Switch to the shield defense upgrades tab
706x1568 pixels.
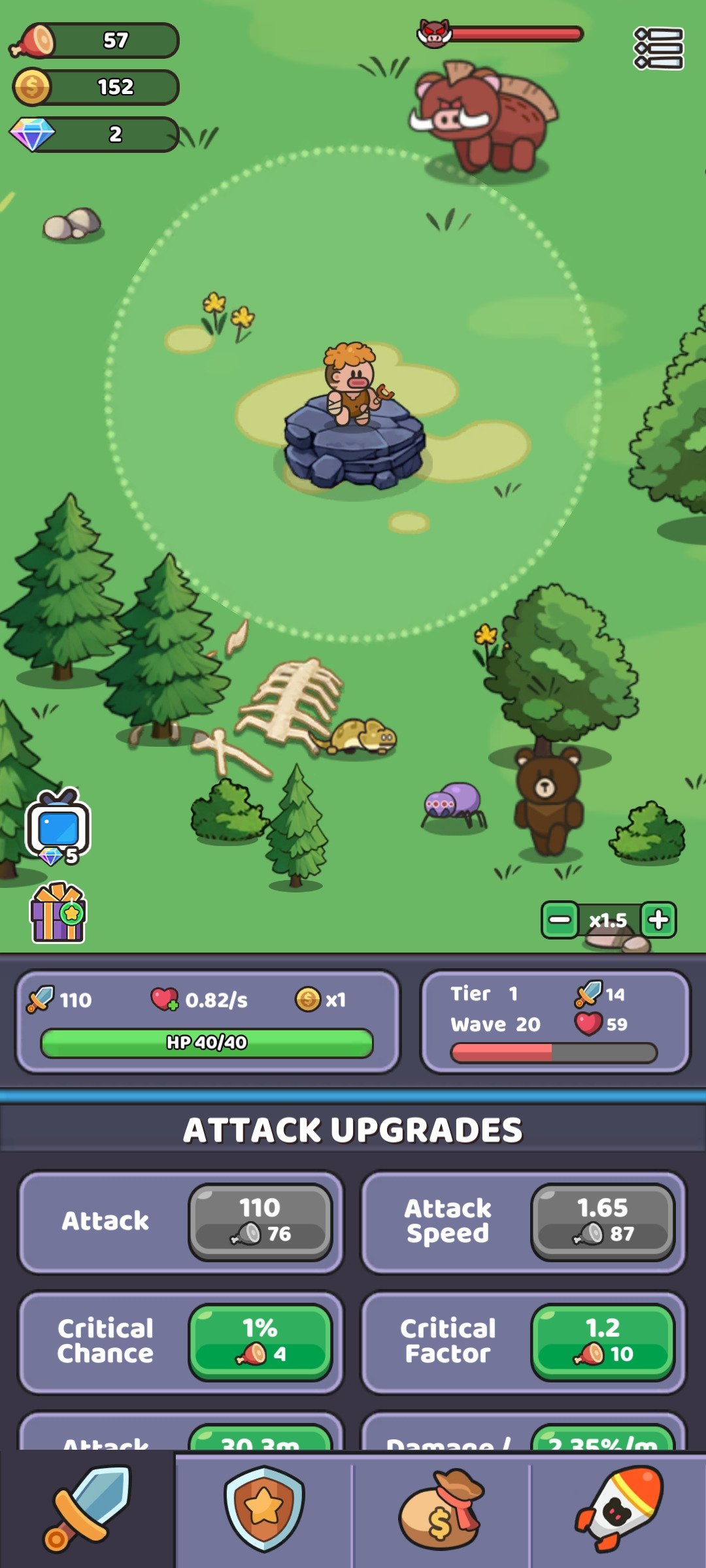point(263,1509)
